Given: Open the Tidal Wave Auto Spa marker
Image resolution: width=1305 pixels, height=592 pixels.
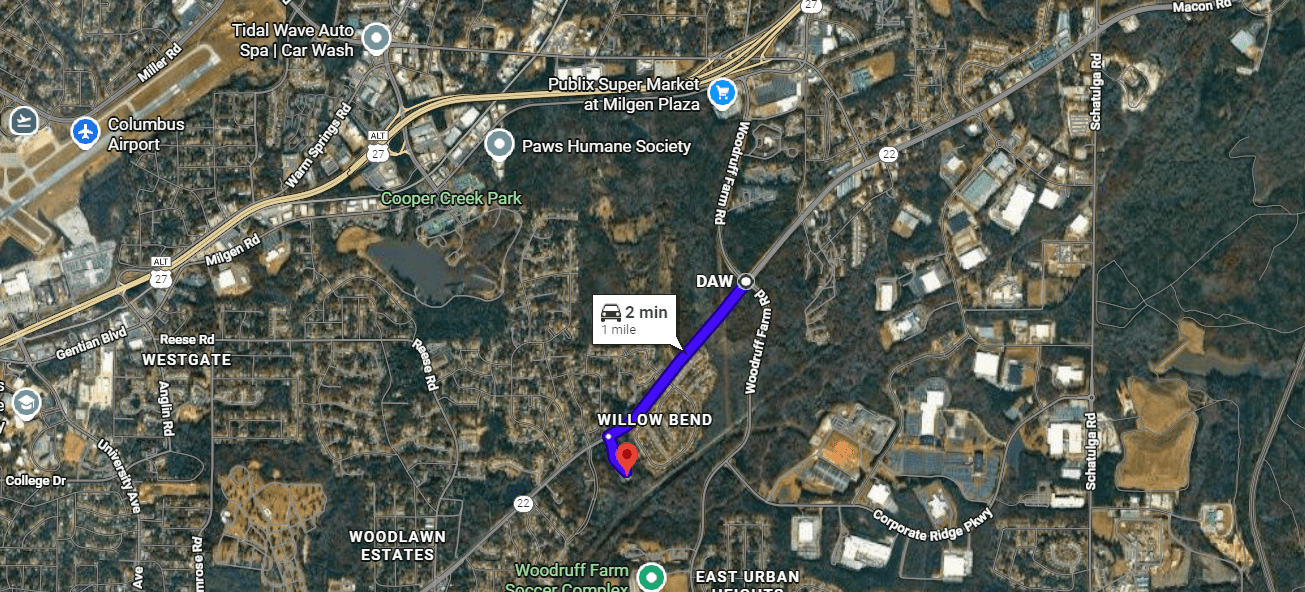Looking at the screenshot, I should [376, 38].
